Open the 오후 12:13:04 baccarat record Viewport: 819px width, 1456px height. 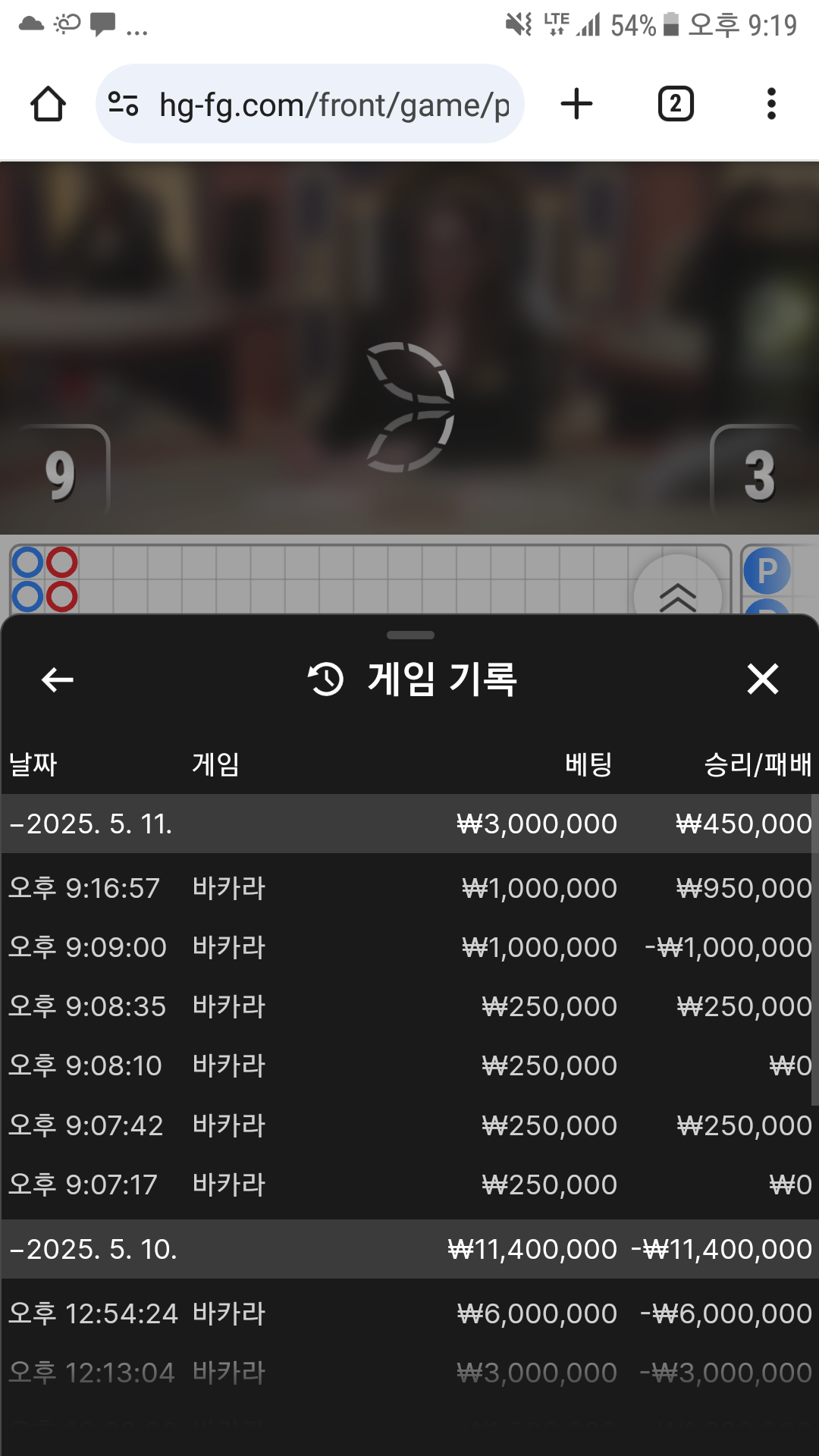point(409,1373)
